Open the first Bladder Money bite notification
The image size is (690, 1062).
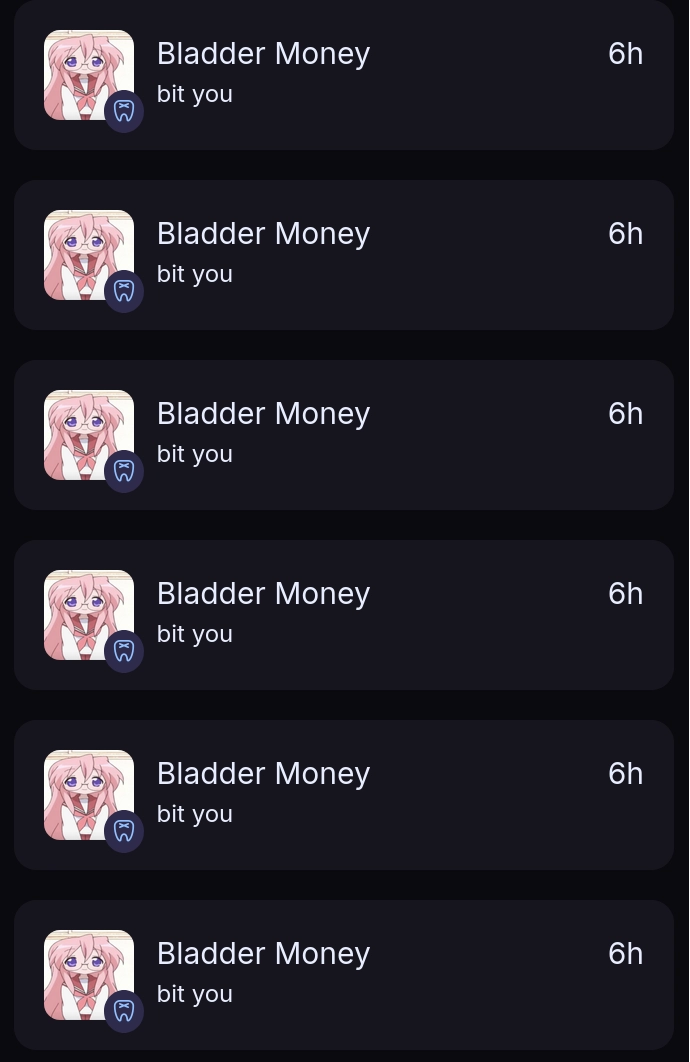pyautogui.click(x=343, y=75)
